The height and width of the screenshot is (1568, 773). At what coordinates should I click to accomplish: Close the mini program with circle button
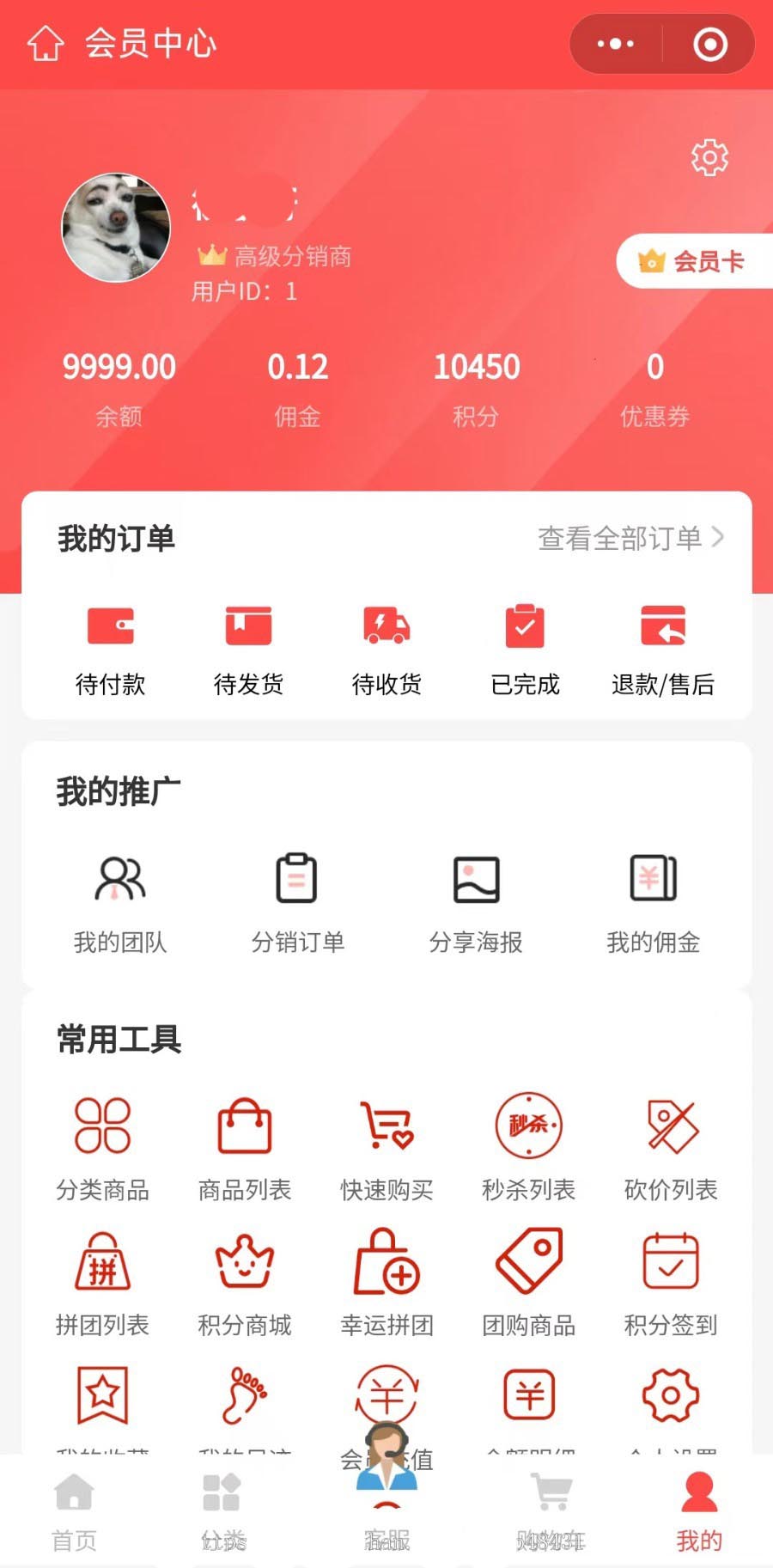pyautogui.click(x=709, y=44)
